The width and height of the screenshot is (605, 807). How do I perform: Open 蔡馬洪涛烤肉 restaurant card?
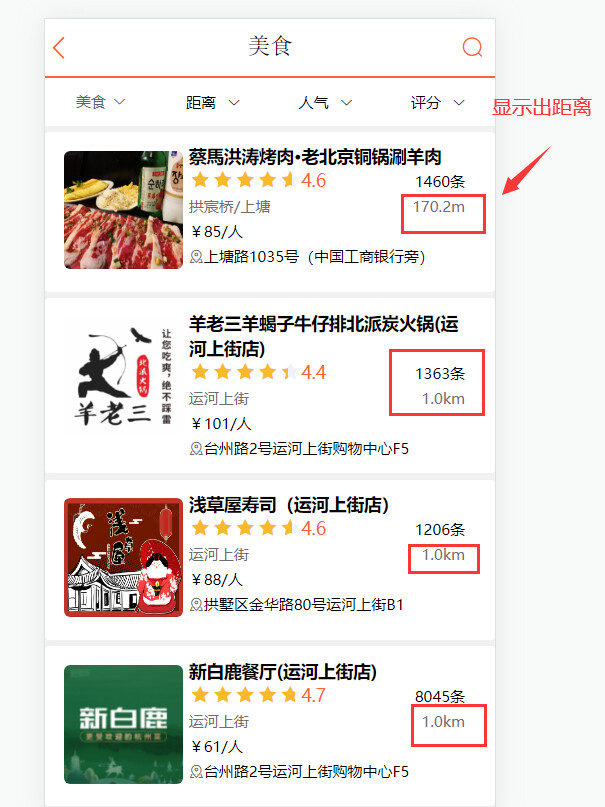pos(314,157)
